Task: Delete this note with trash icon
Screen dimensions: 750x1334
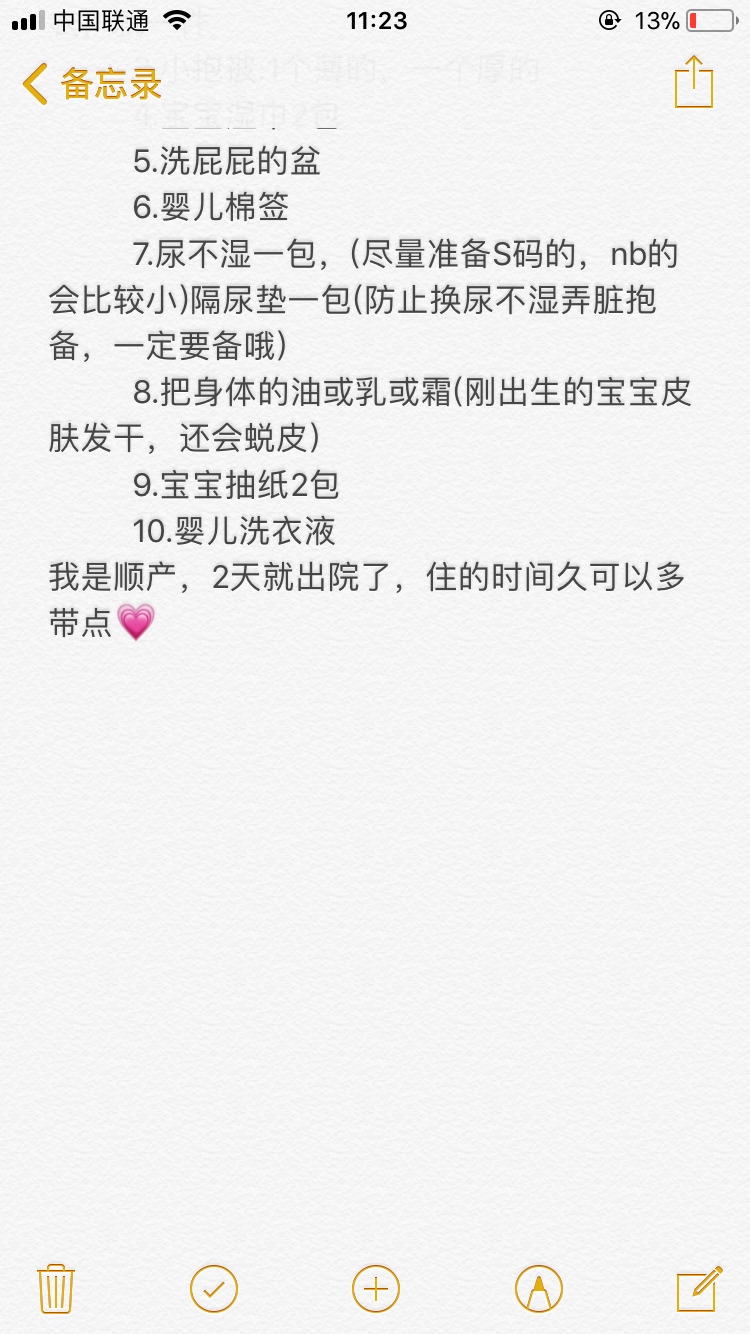Action: (x=54, y=1288)
